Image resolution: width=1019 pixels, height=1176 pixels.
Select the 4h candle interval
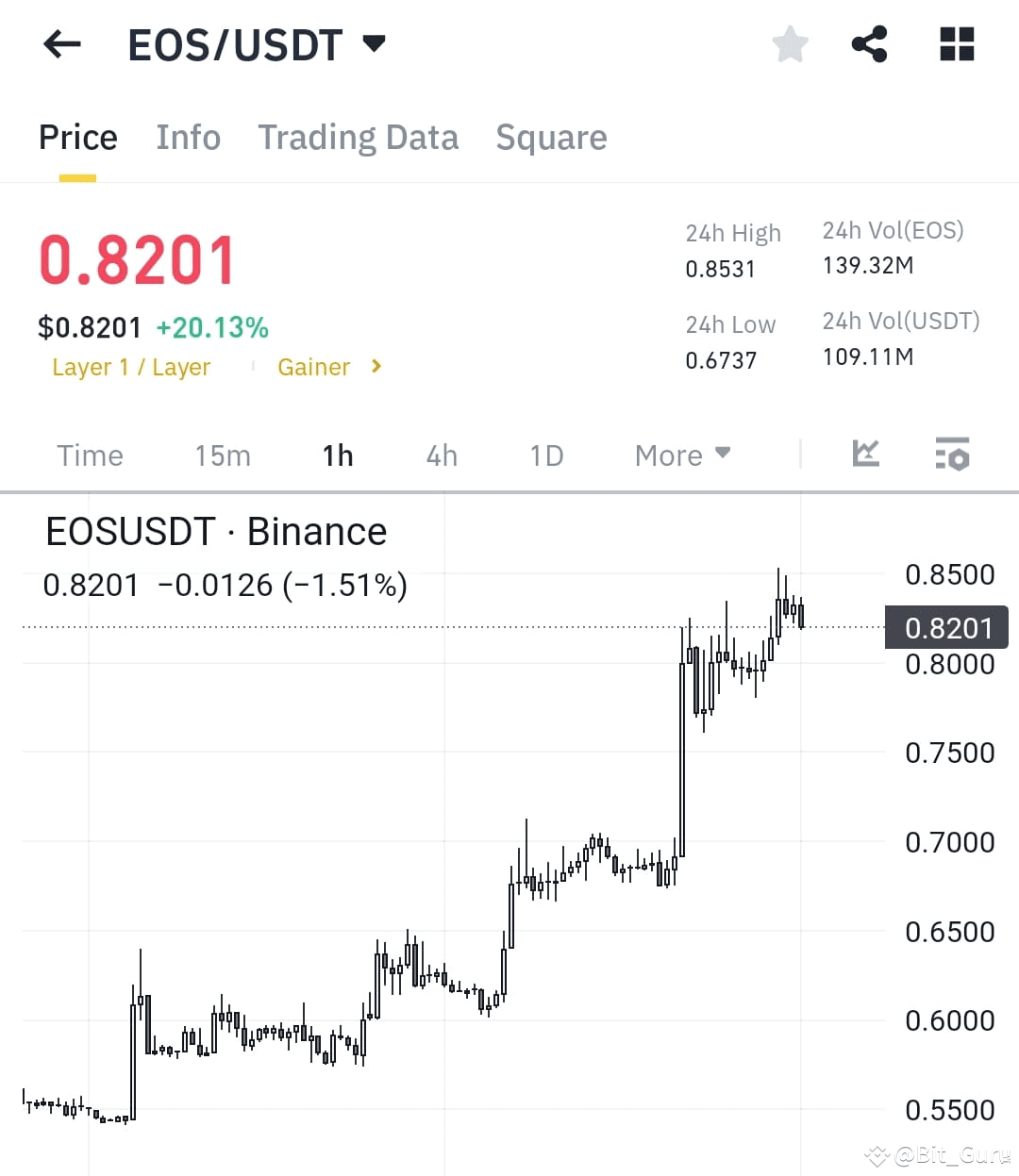441,455
